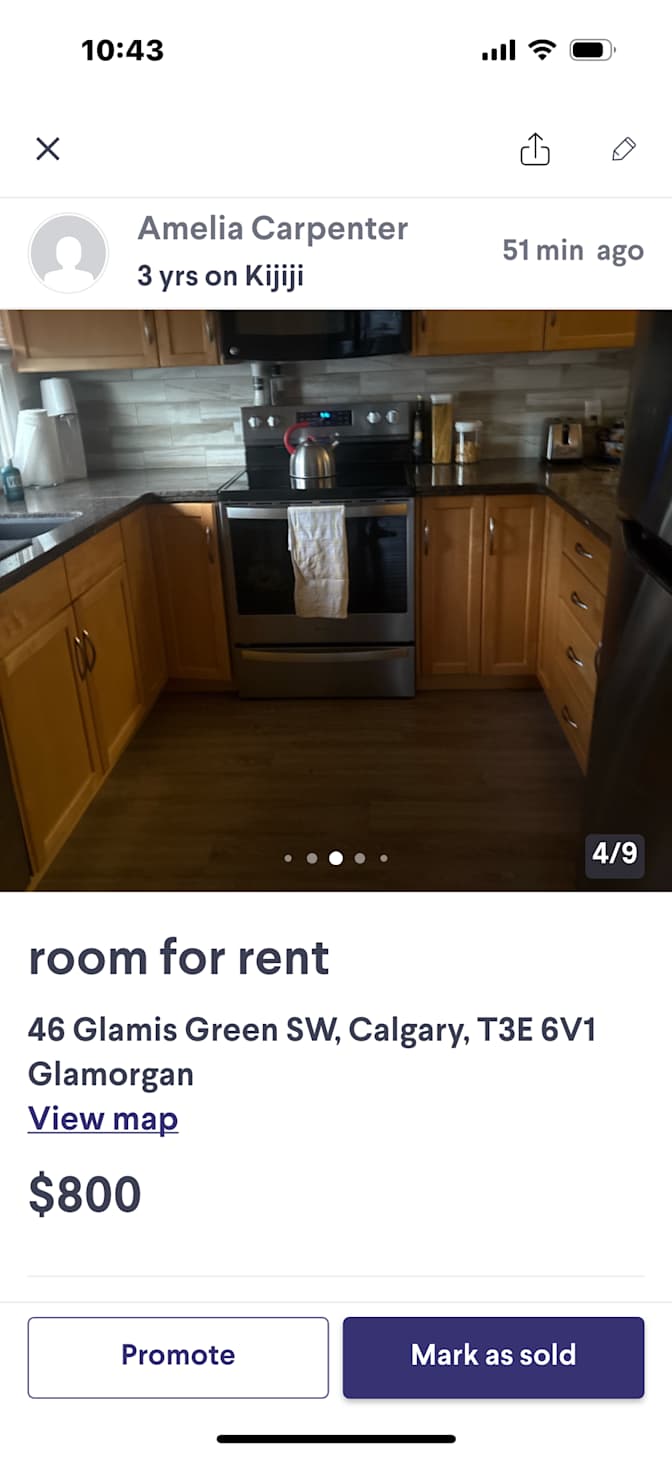This screenshot has height=1457, width=672.
Task: Open the View map link
Action: click(103, 1118)
